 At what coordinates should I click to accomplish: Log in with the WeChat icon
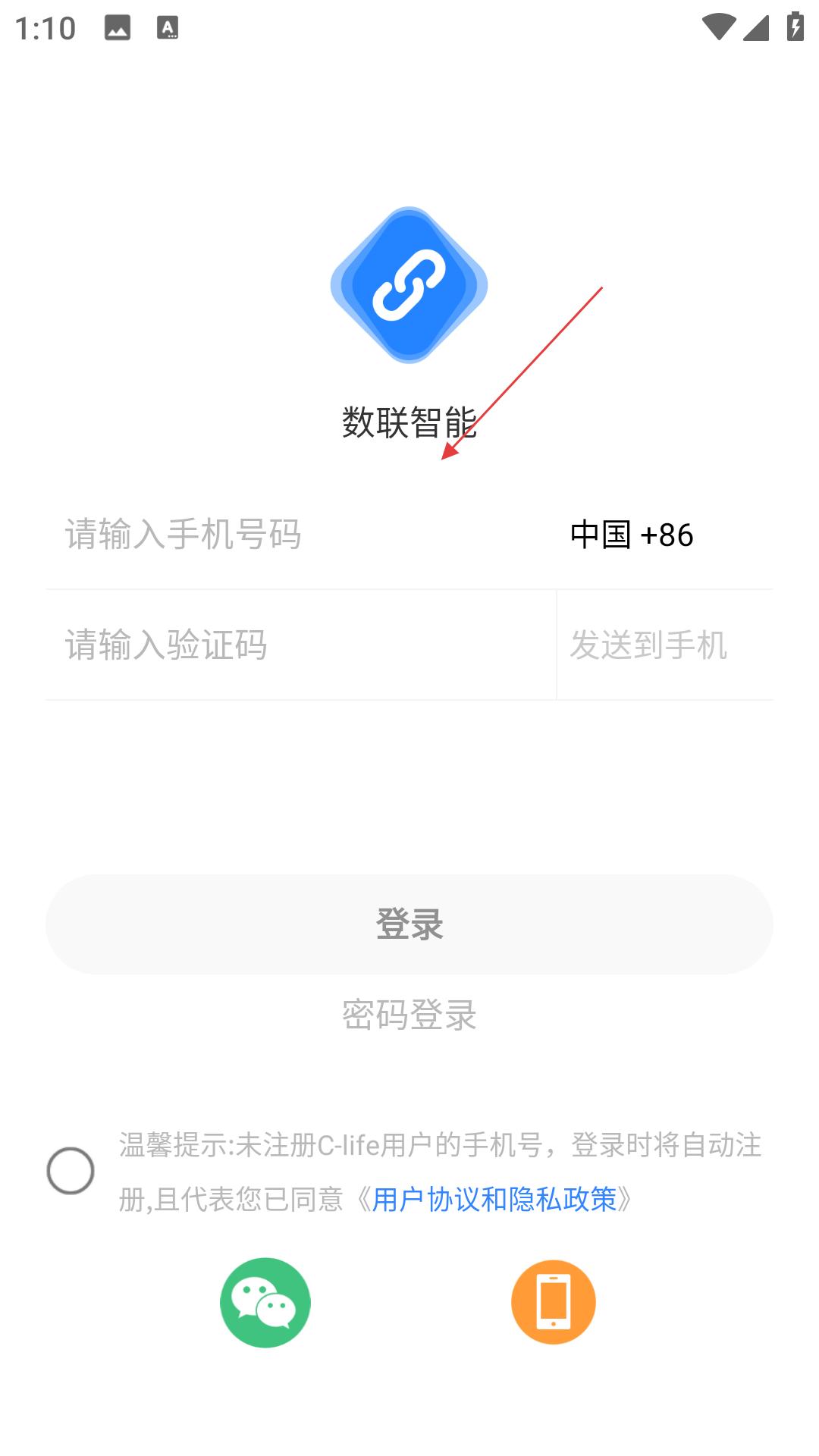[x=265, y=1302]
